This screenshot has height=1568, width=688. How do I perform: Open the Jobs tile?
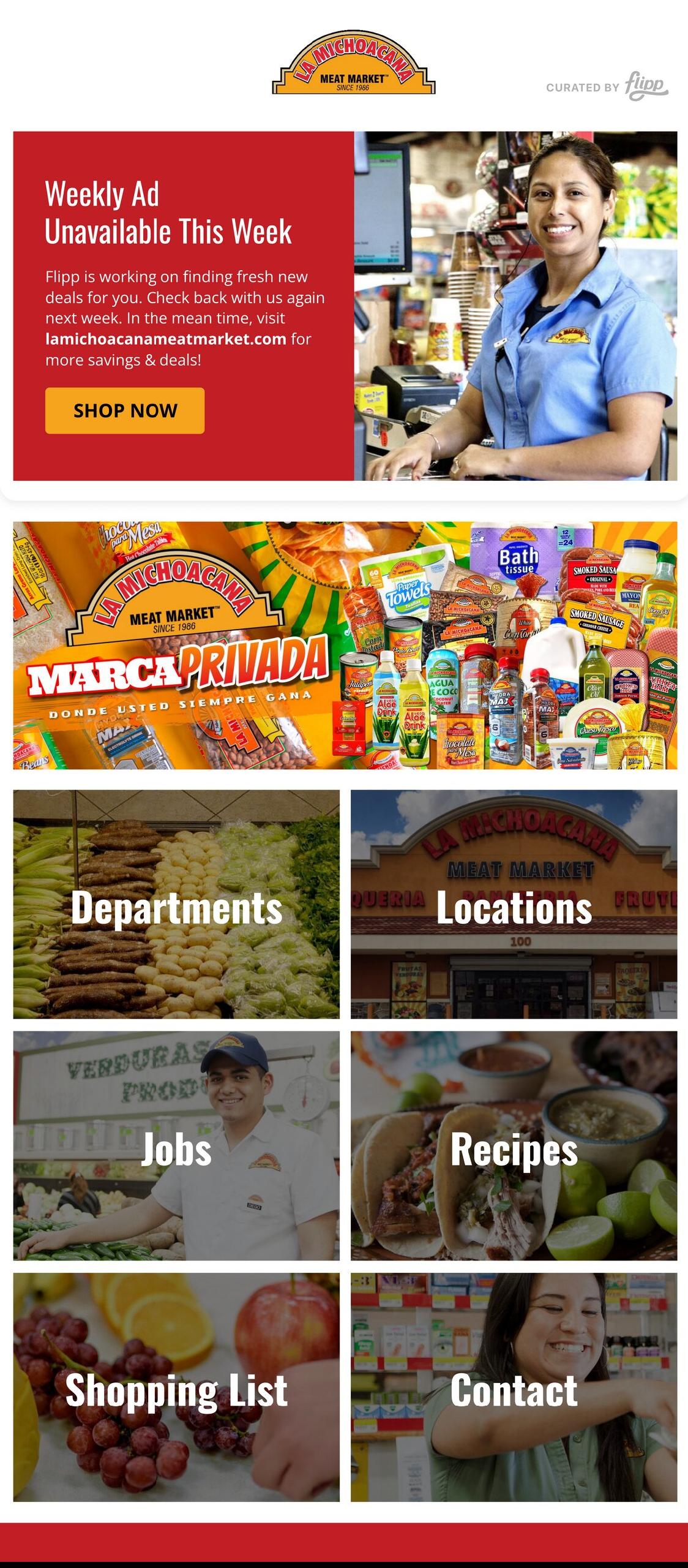pos(176,1145)
